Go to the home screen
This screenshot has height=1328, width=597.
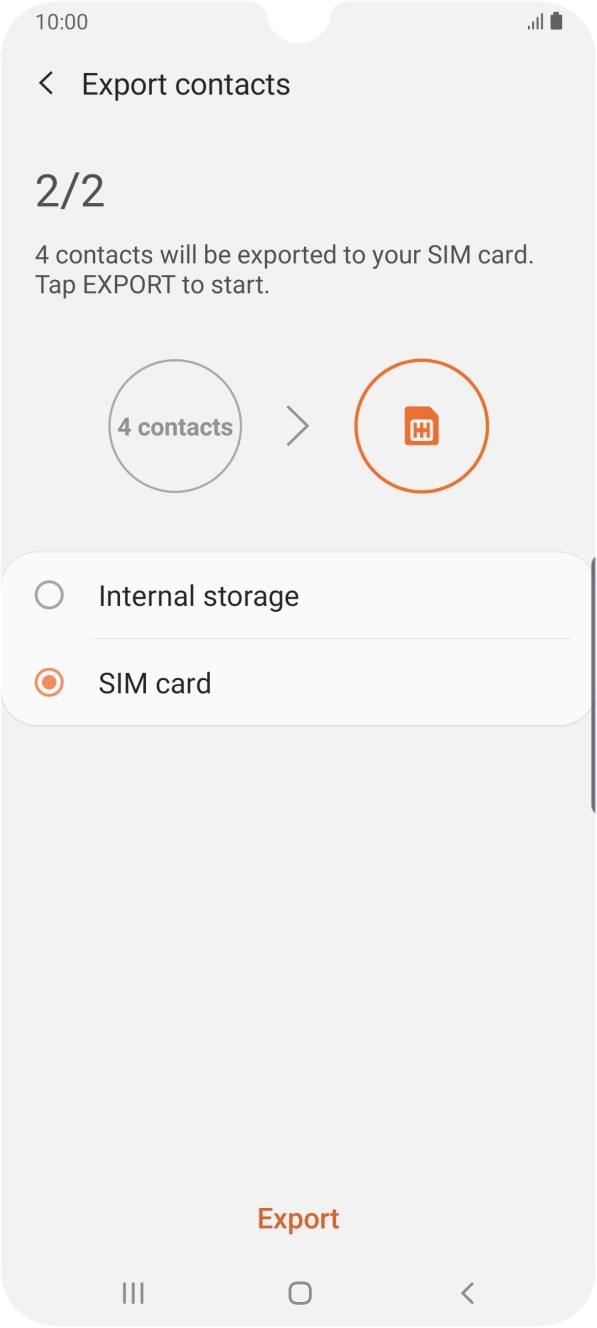(299, 1293)
